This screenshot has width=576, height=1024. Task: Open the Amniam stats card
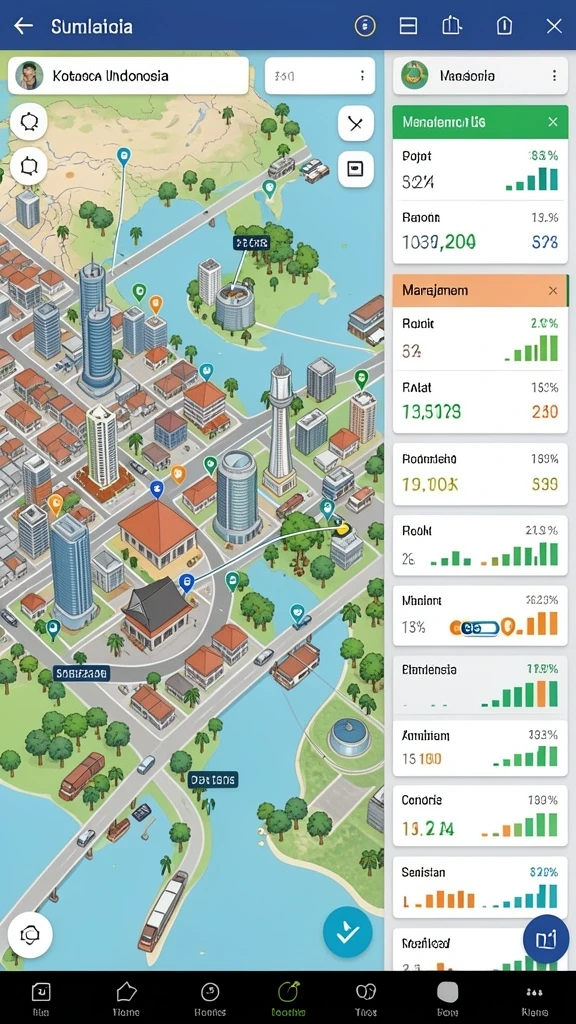[x=480, y=748]
